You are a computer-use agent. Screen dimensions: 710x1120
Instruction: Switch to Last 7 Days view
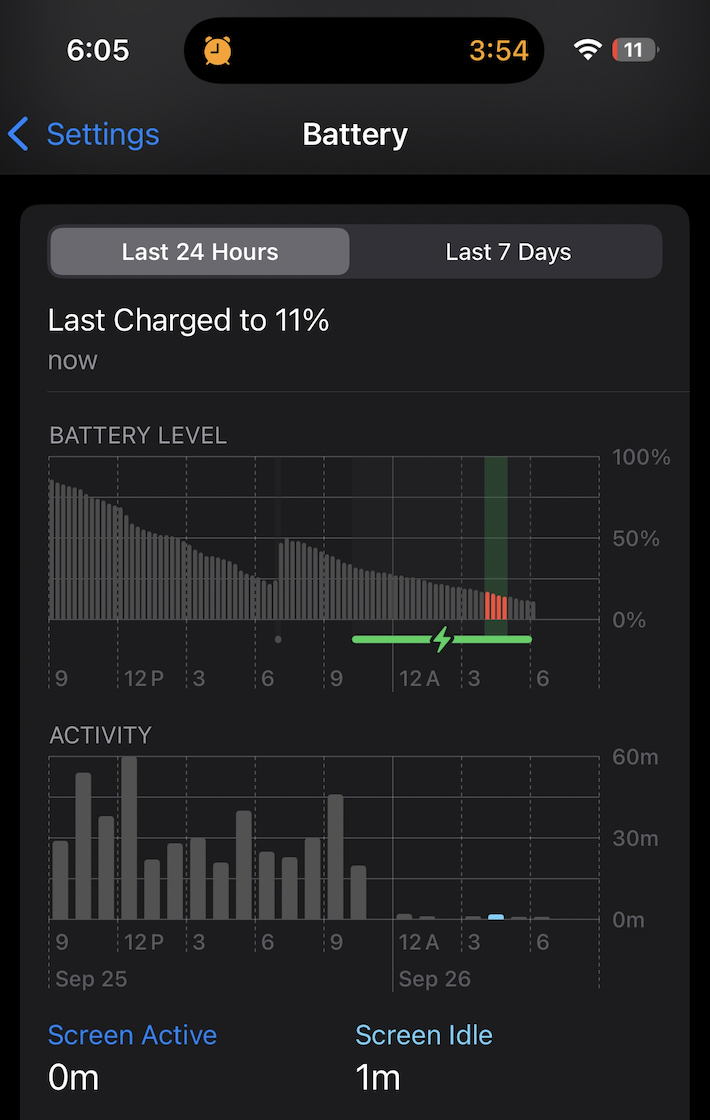[x=508, y=252]
